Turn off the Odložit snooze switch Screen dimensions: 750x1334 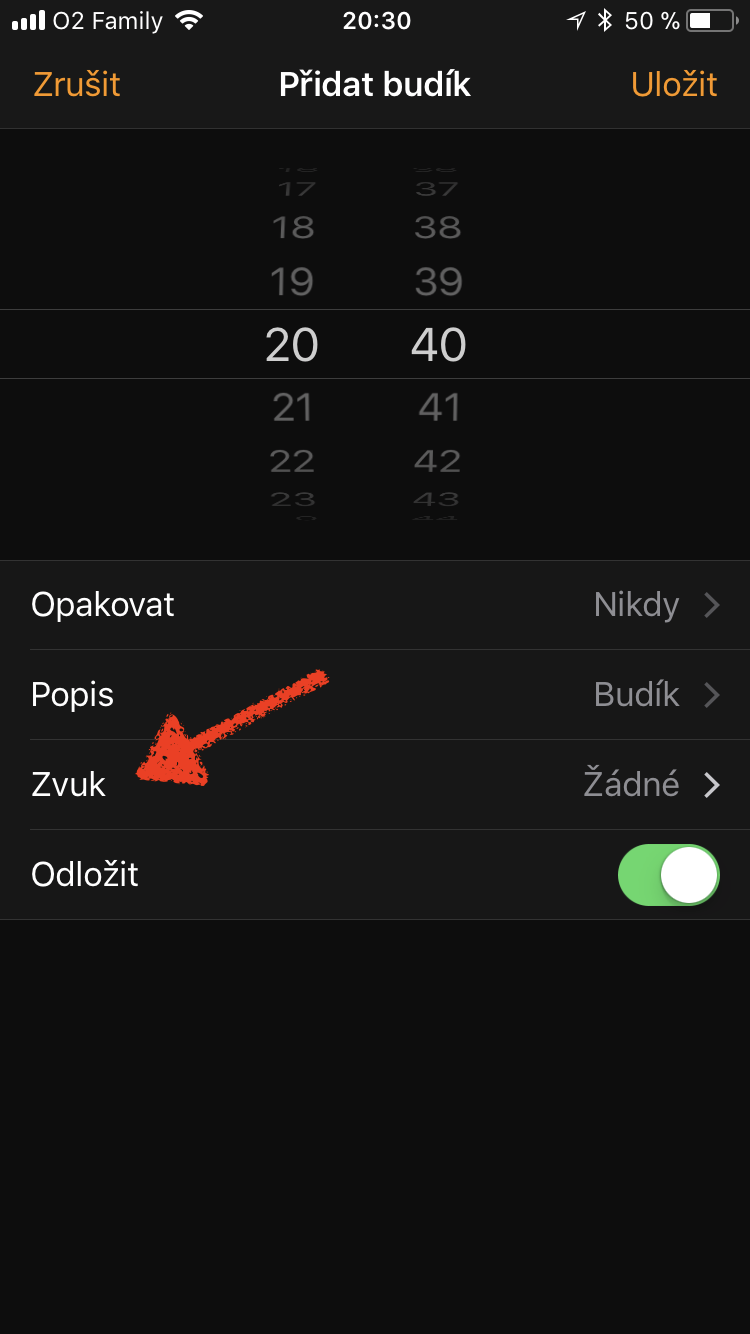(x=668, y=875)
